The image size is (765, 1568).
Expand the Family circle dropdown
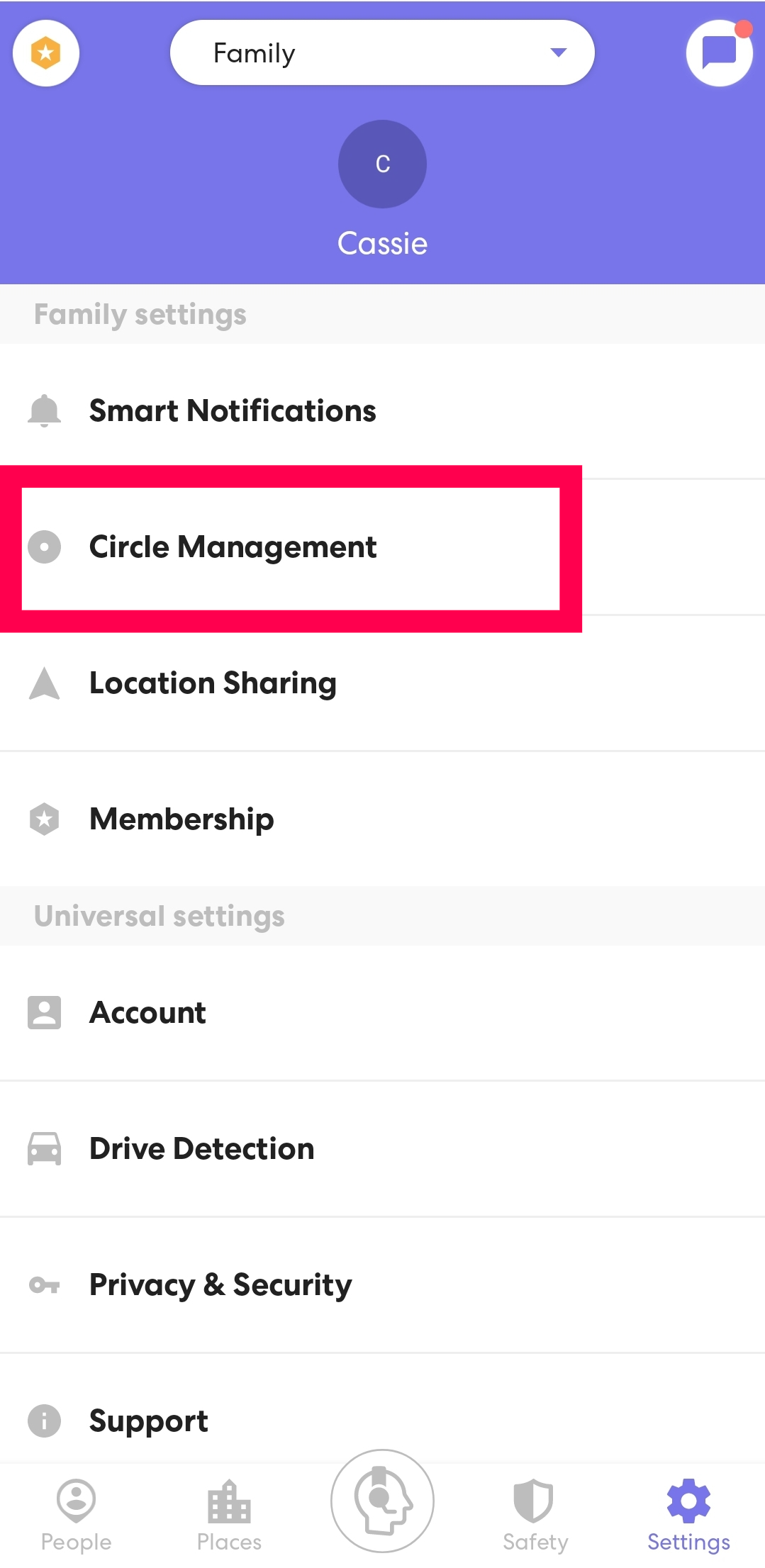382,53
